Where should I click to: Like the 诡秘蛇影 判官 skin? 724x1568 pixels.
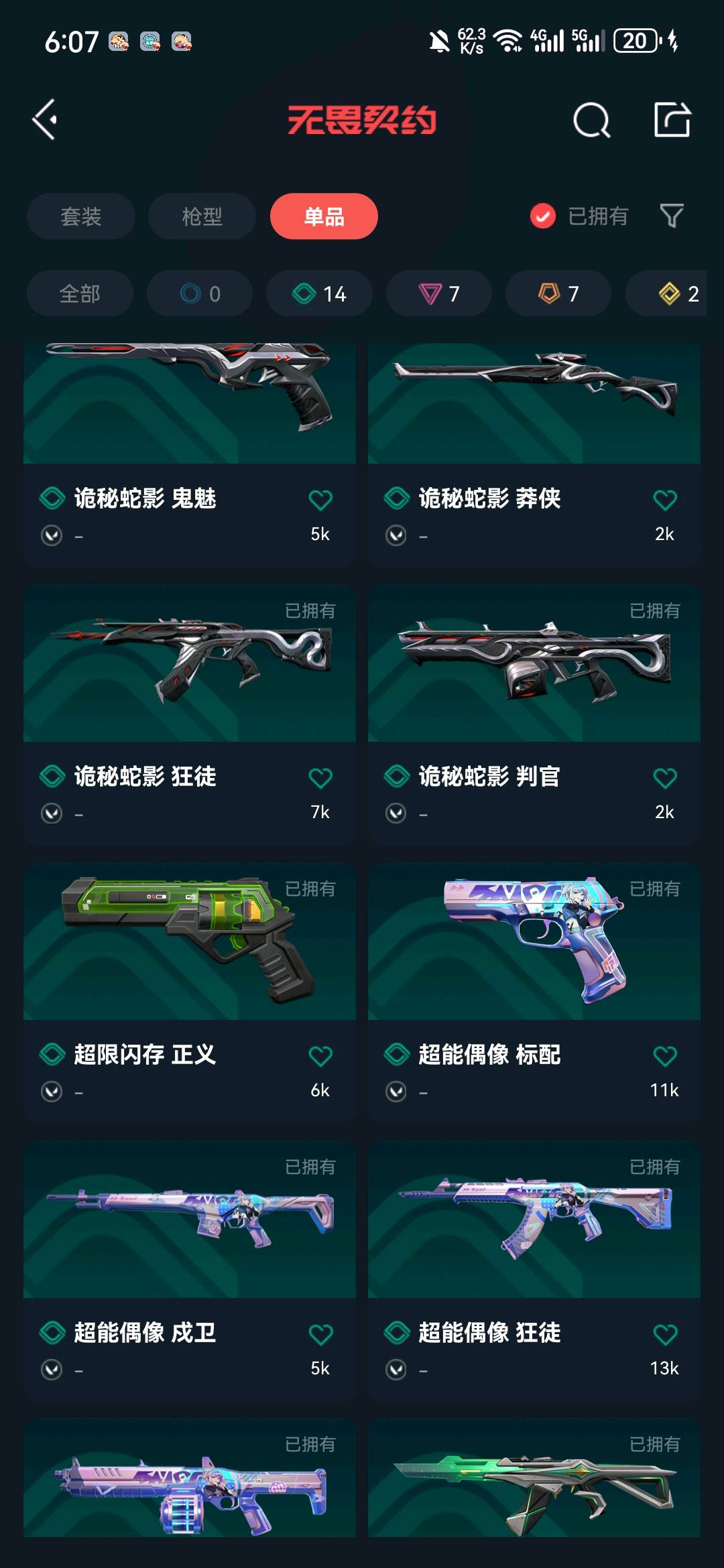point(664,778)
